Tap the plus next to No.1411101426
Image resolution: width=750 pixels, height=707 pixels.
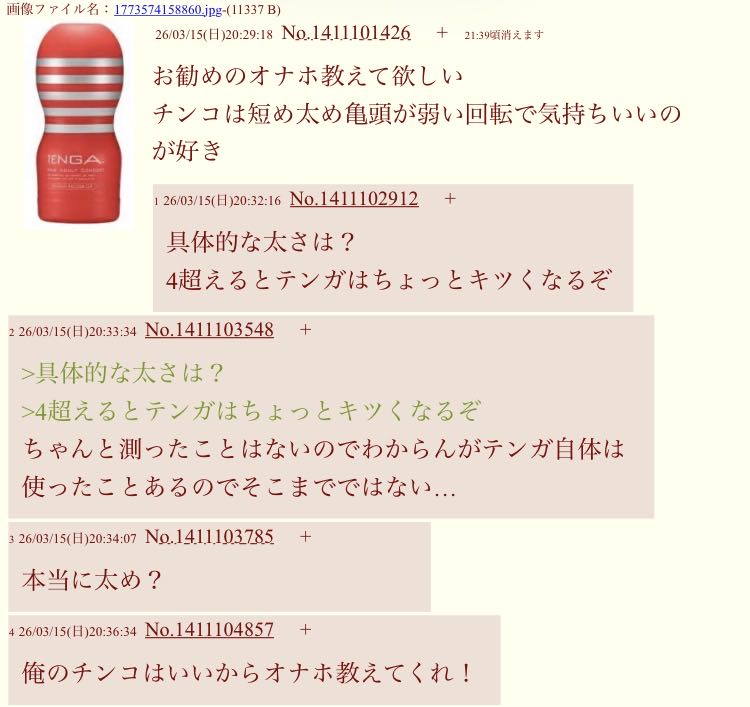[442, 33]
